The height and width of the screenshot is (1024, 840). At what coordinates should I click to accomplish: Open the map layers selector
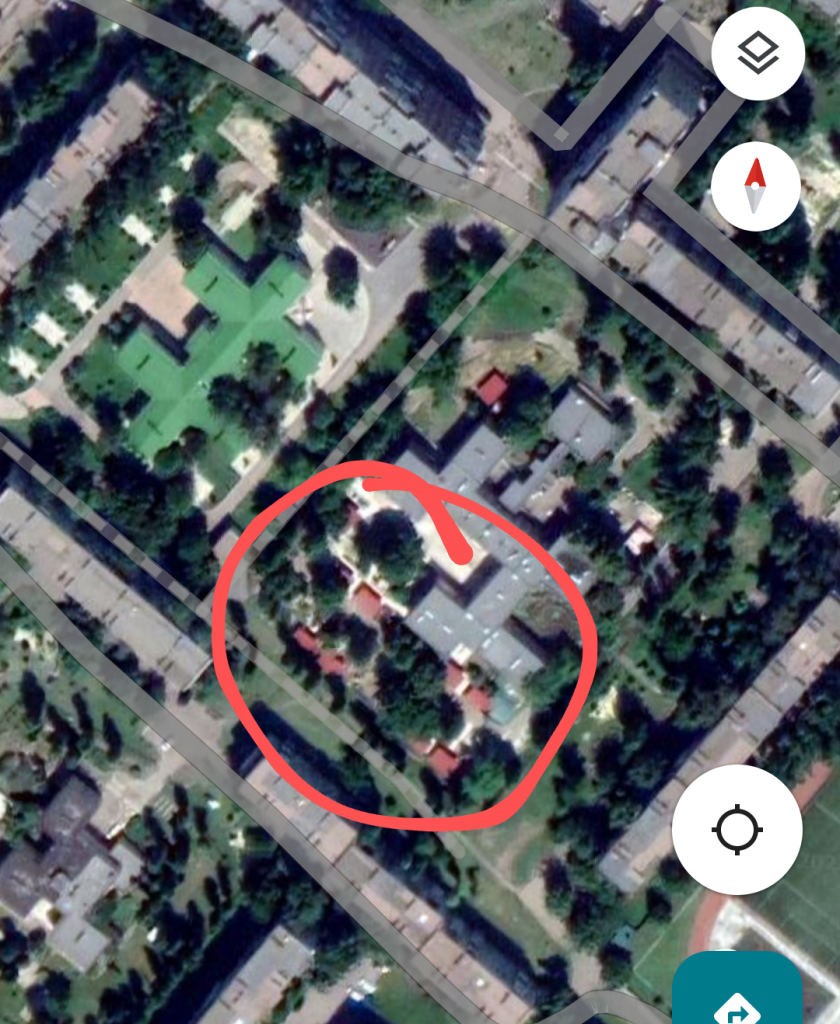pyautogui.click(x=757, y=53)
